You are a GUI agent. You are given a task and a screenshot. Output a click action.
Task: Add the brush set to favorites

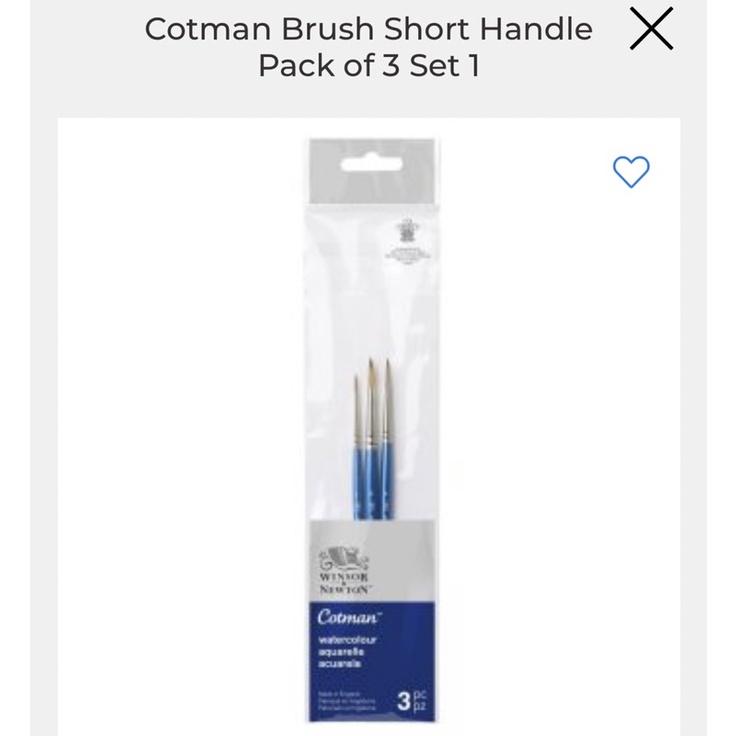coord(631,172)
